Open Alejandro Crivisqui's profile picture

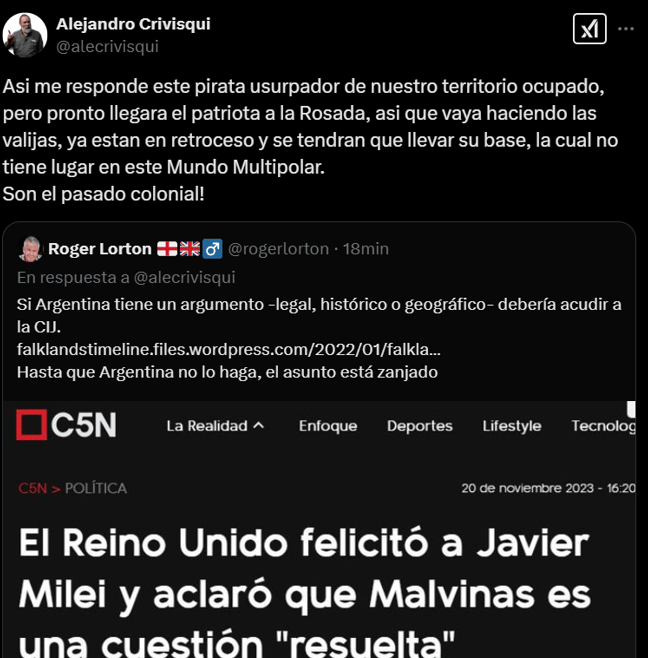26,35
